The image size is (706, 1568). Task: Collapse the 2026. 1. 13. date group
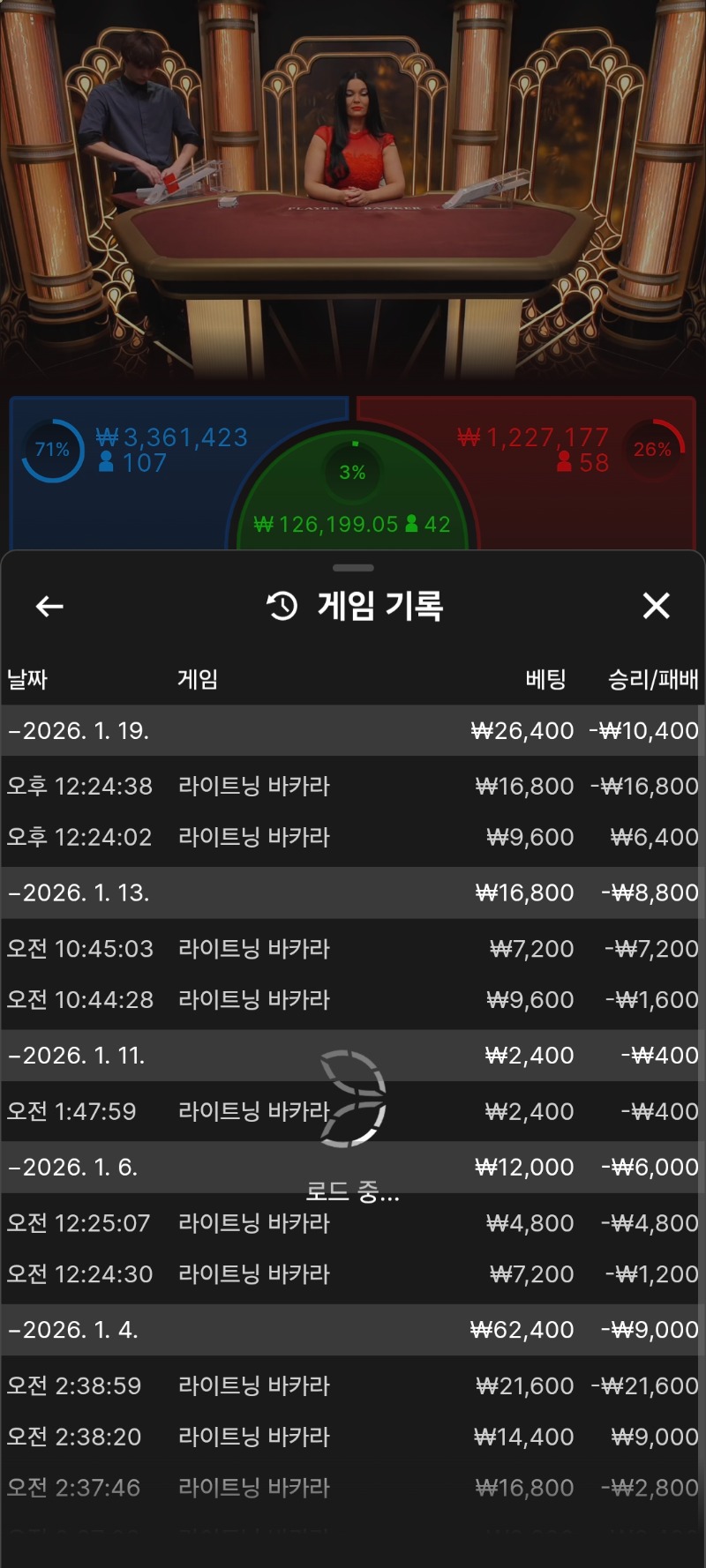coord(79,892)
